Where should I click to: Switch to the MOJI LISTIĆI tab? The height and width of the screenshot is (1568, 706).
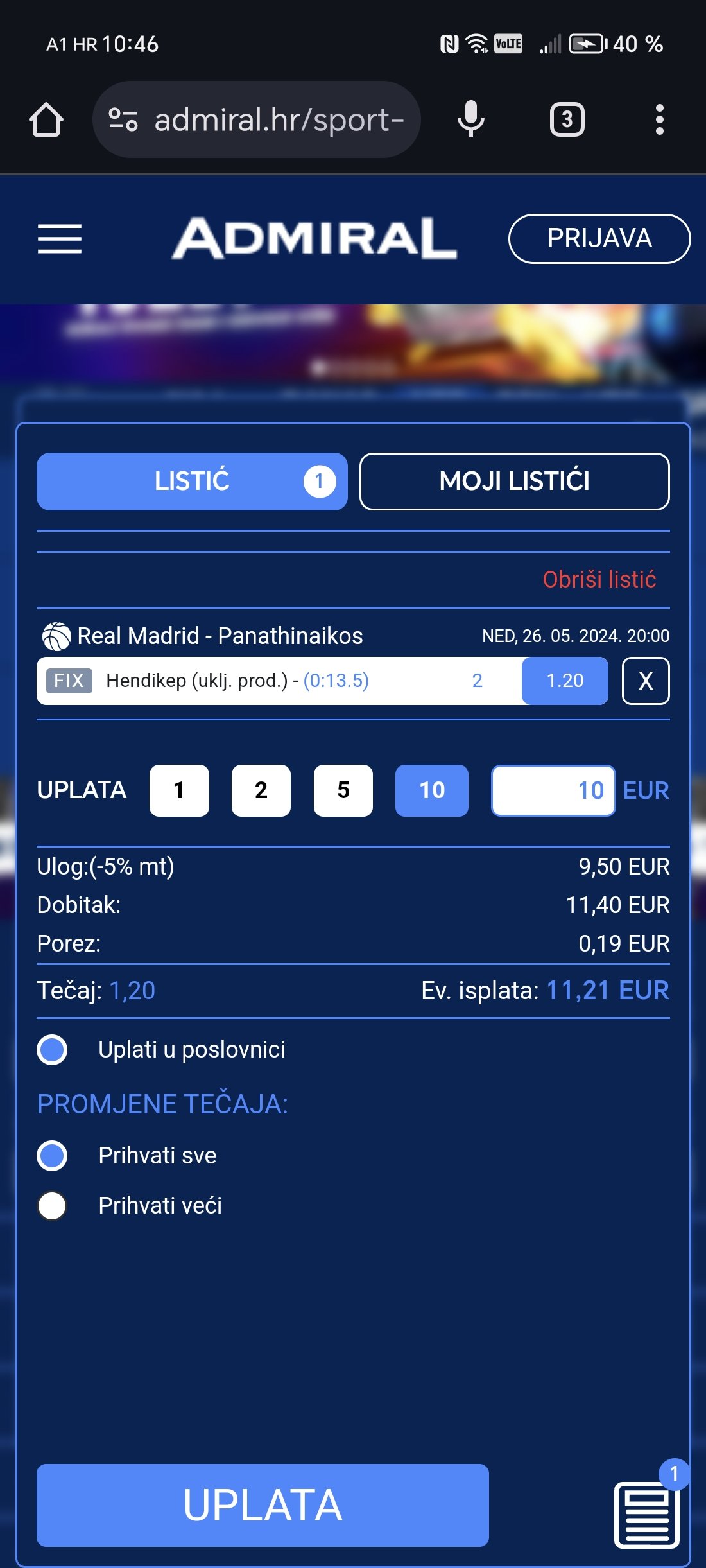(514, 482)
